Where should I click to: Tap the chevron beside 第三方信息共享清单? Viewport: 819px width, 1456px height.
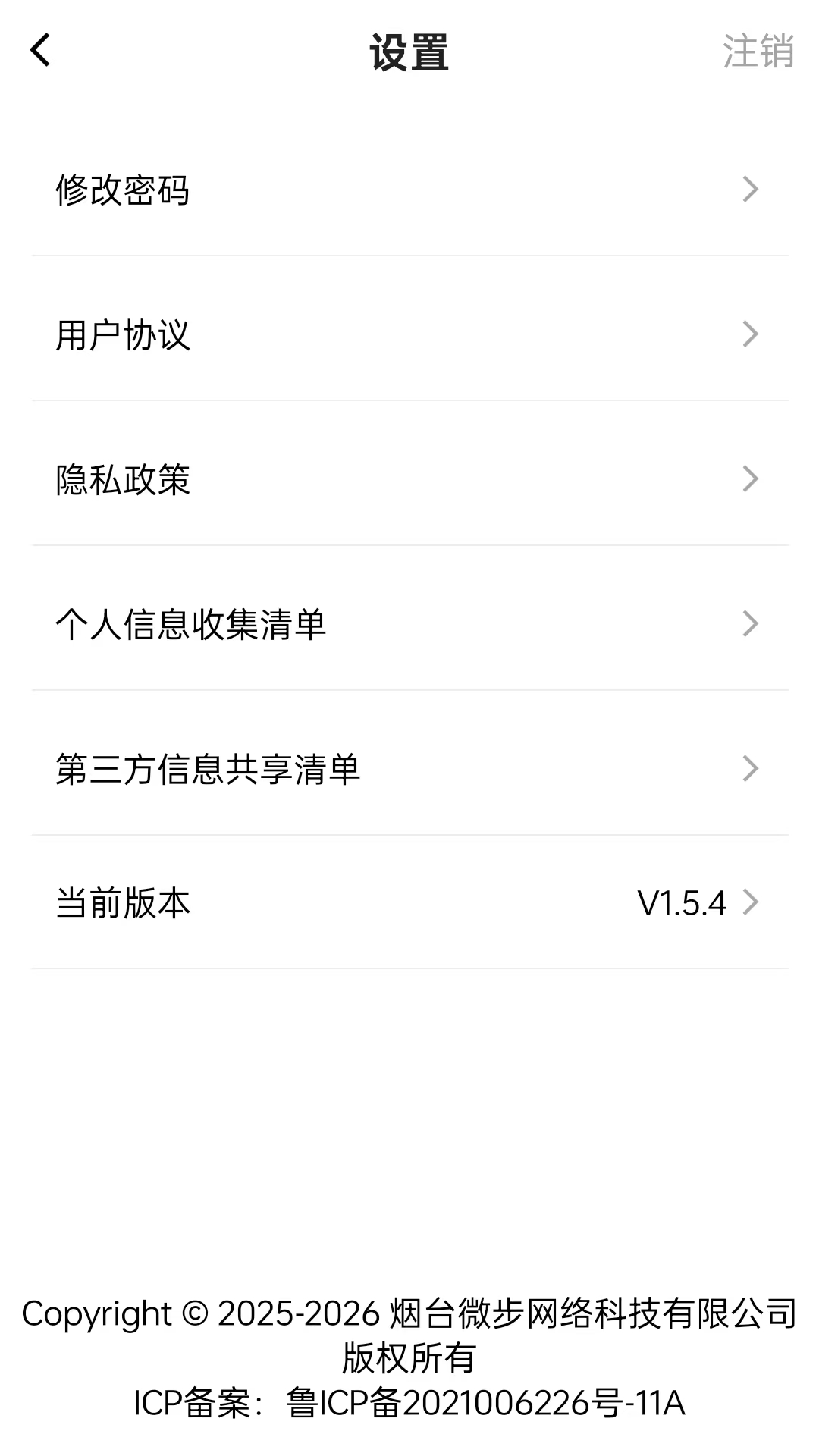752,768
